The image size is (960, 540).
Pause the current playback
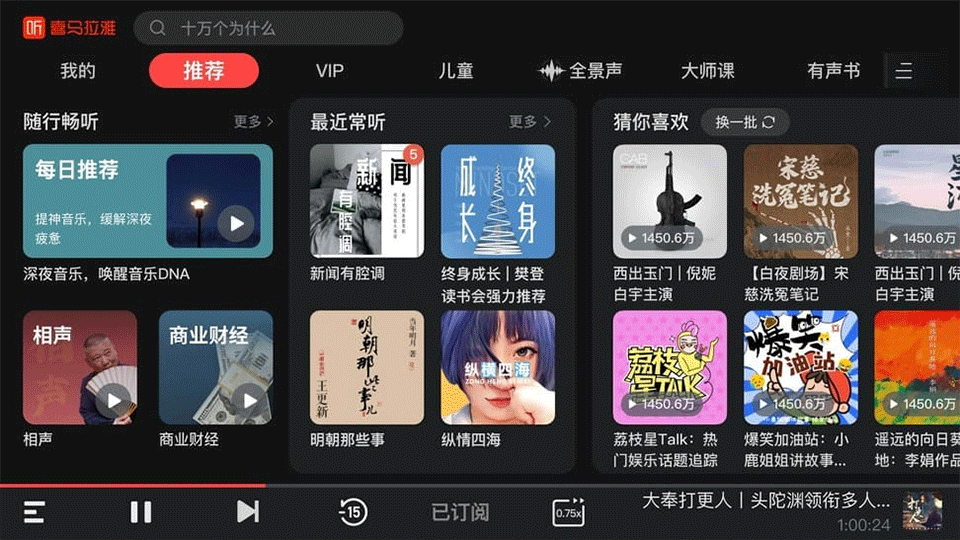pos(141,512)
